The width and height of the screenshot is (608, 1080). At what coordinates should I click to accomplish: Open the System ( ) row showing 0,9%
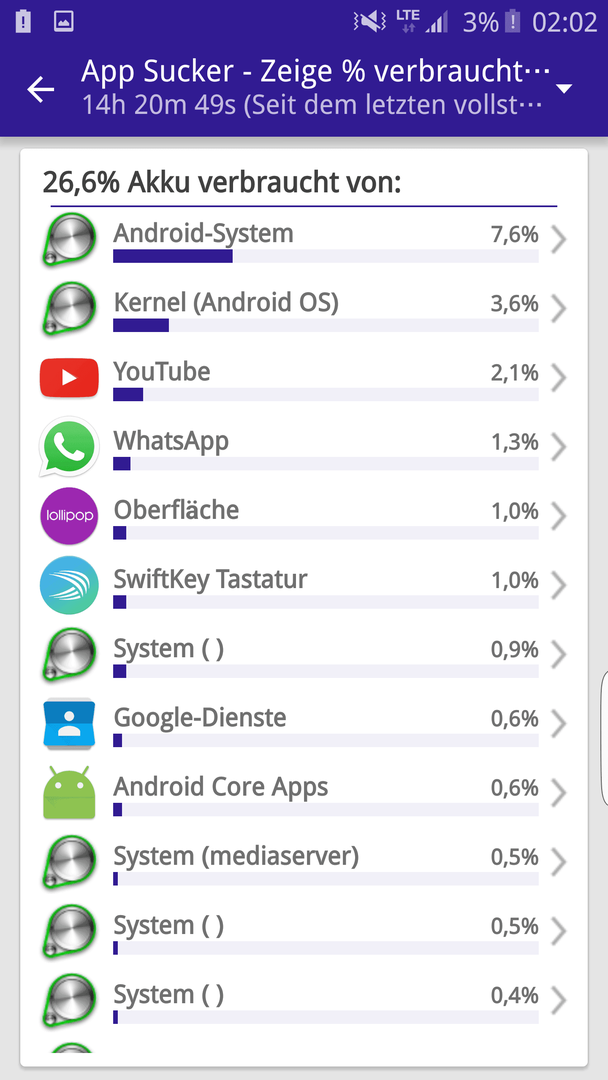[x=304, y=654]
